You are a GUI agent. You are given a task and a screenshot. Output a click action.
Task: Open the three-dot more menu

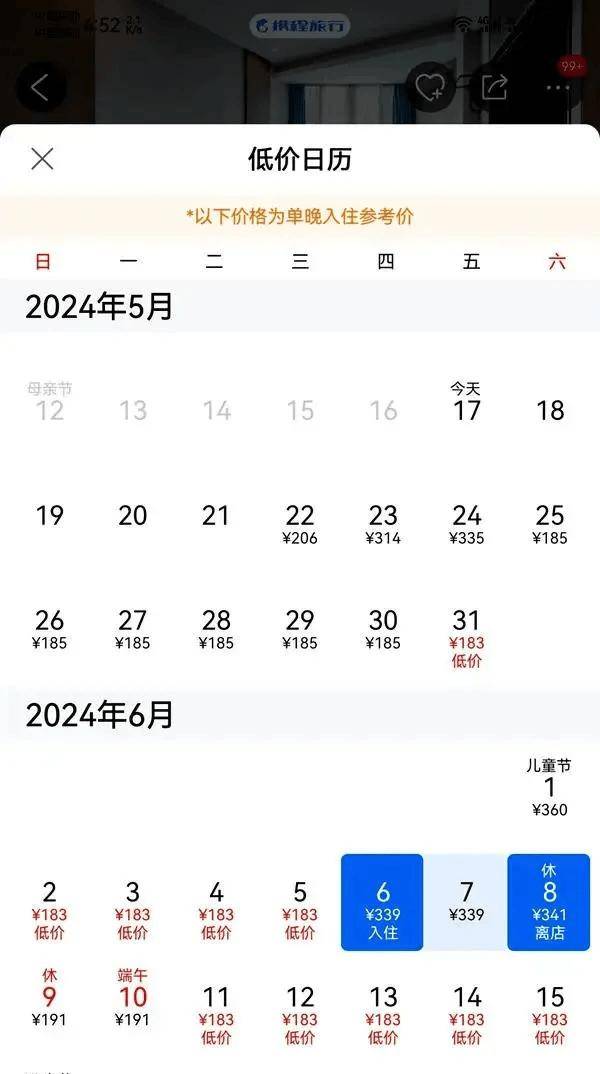click(x=558, y=87)
